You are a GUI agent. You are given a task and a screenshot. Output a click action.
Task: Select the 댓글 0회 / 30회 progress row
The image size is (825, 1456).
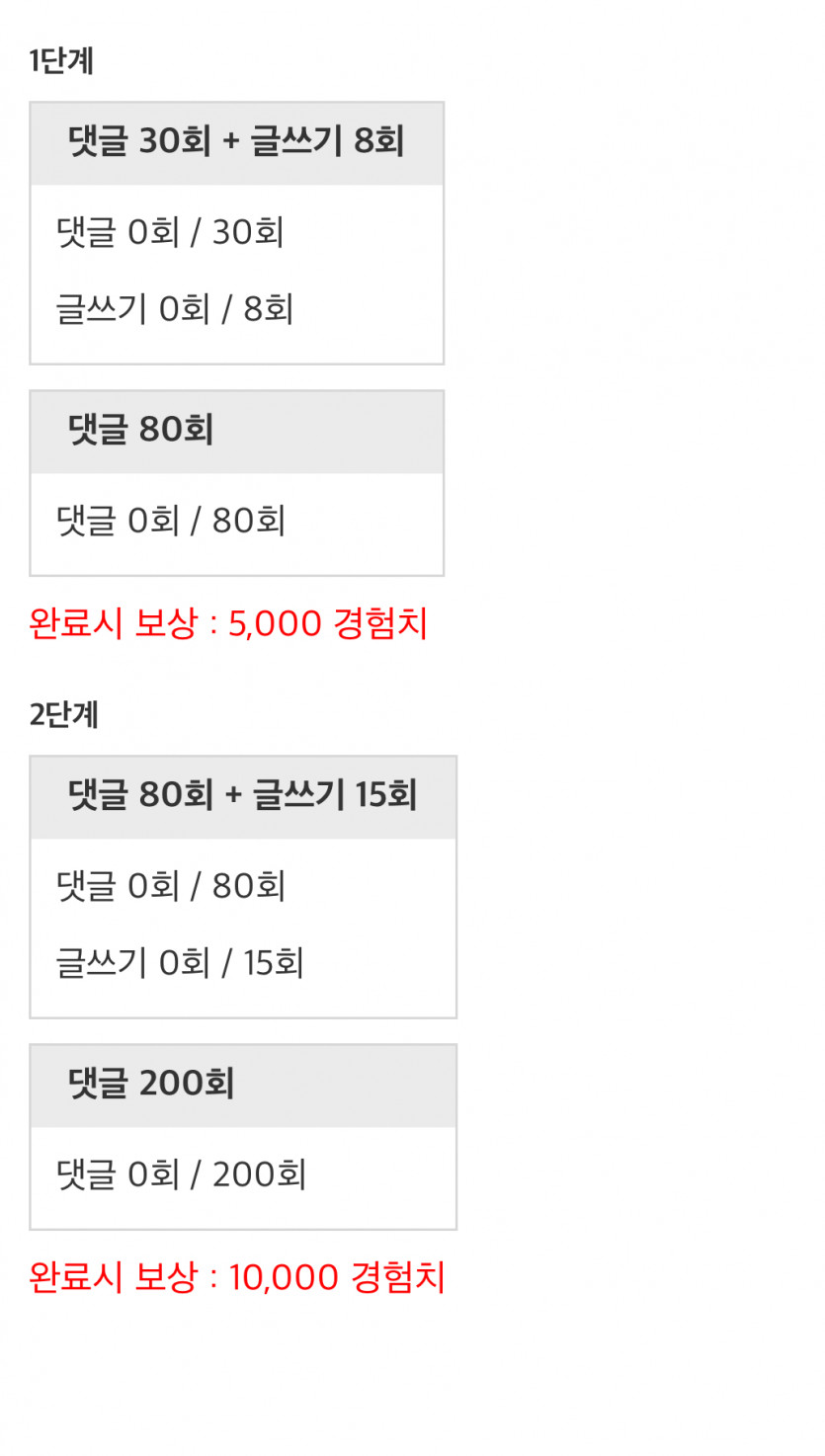point(168,232)
